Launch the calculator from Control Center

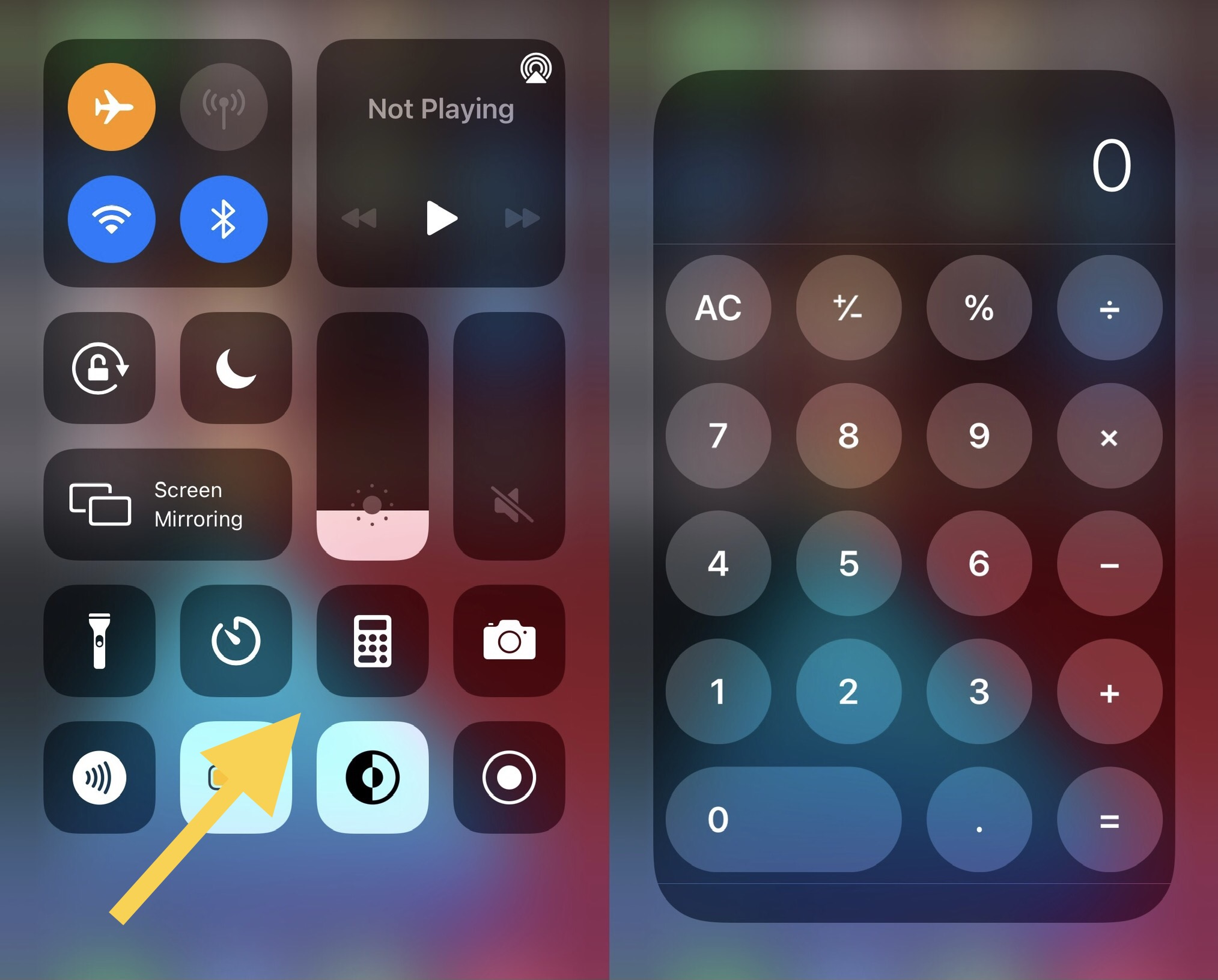[373, 641]
